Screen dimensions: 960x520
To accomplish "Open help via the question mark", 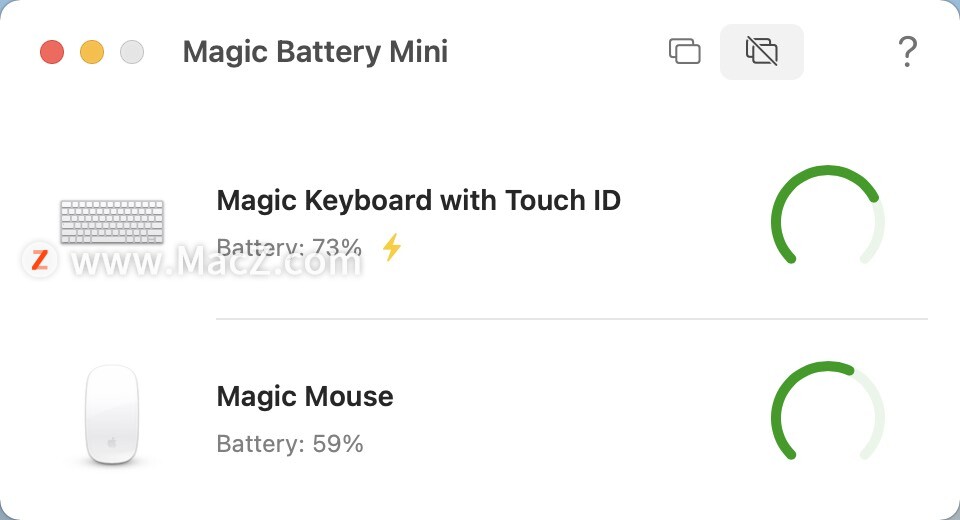I will click(x=907, y=51).
